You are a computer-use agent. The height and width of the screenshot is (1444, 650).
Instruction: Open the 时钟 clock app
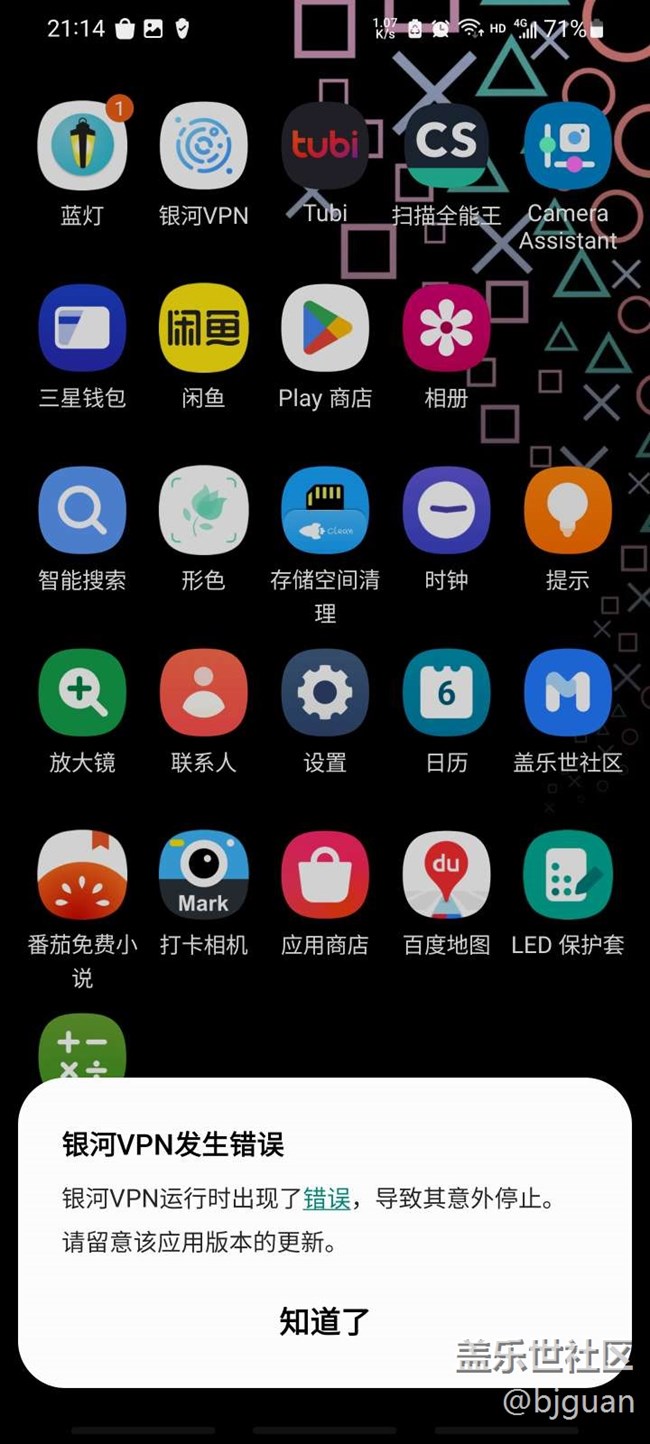446,511
